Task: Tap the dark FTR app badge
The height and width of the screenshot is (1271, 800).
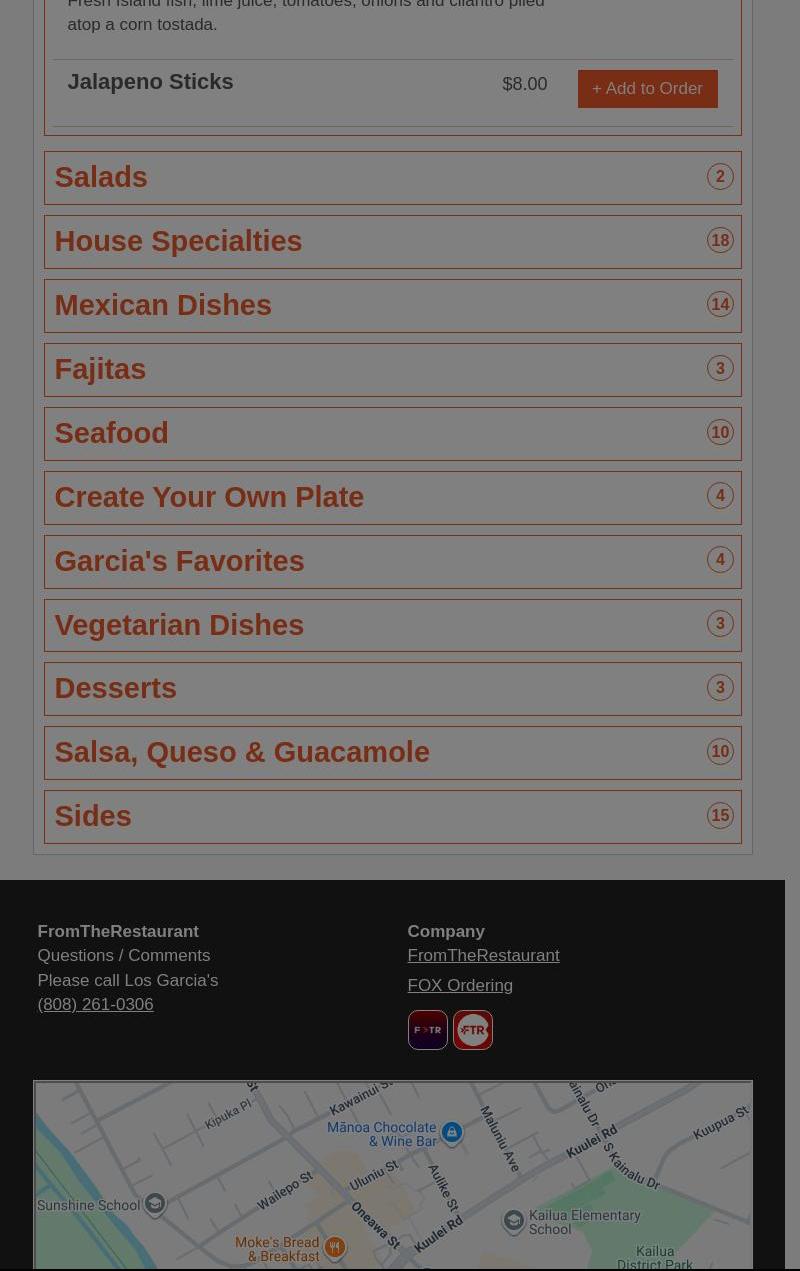Action: click(x=428, y=1030)
